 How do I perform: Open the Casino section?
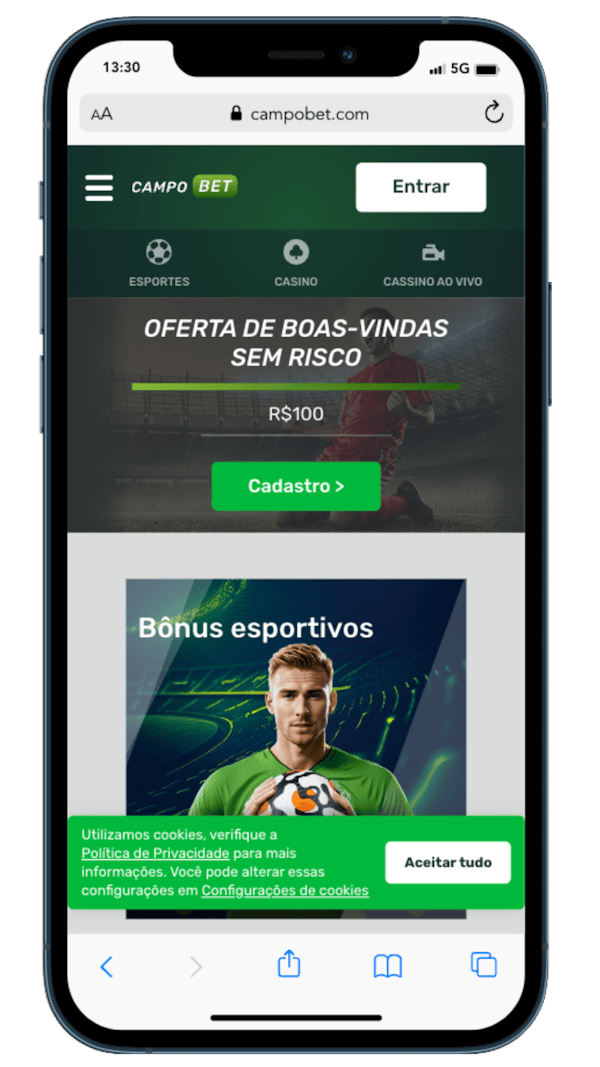coord(296,264)
